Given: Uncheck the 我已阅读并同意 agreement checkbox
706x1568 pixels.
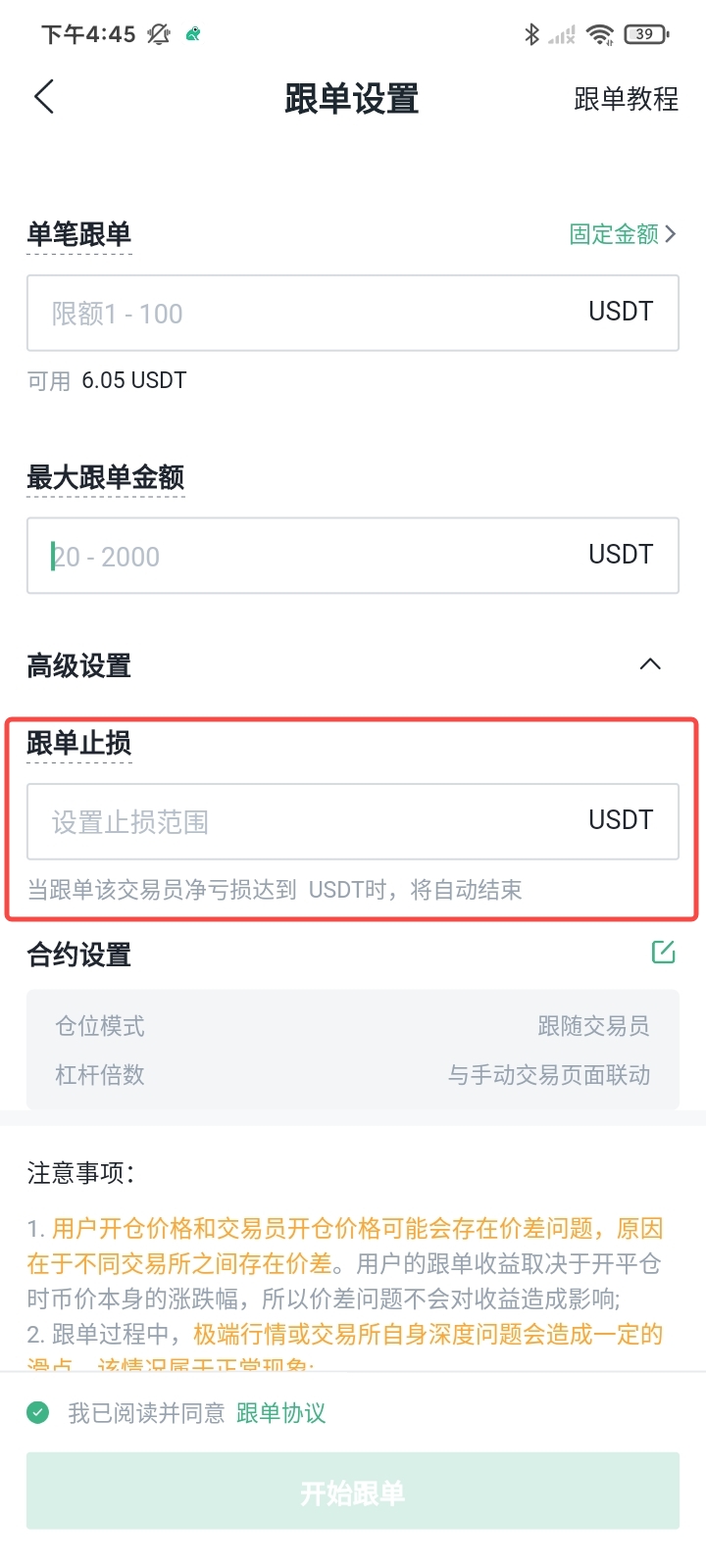Looking at the screenshot, I should point(38,1412).
